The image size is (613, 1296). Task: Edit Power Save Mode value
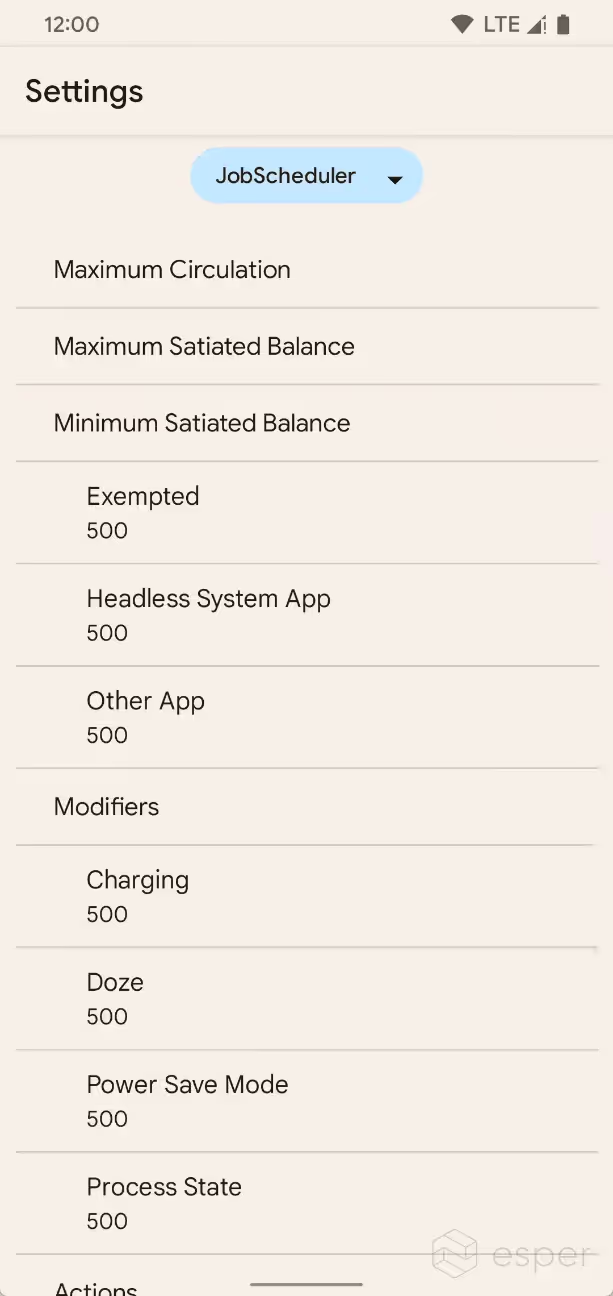[x=306, y=1101]
